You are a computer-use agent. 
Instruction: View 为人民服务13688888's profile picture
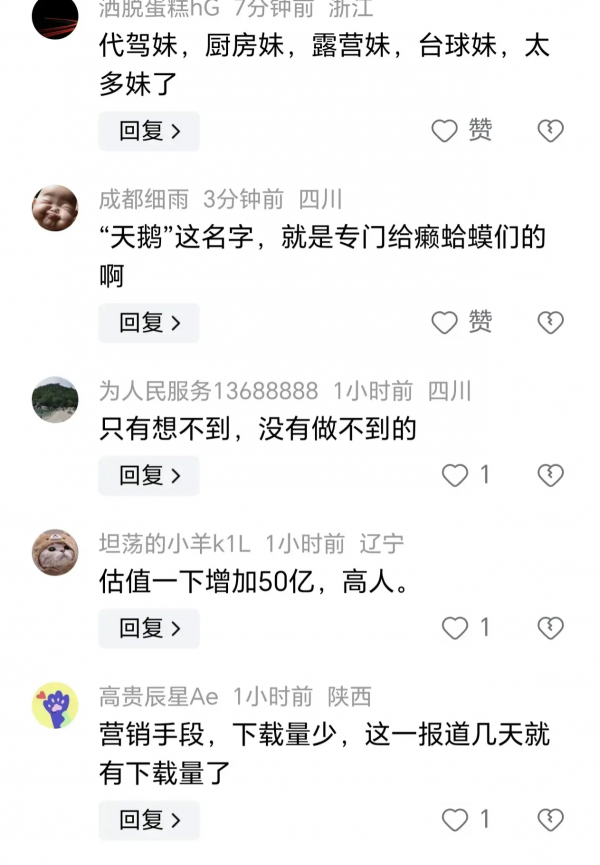[x=55, y=399]
